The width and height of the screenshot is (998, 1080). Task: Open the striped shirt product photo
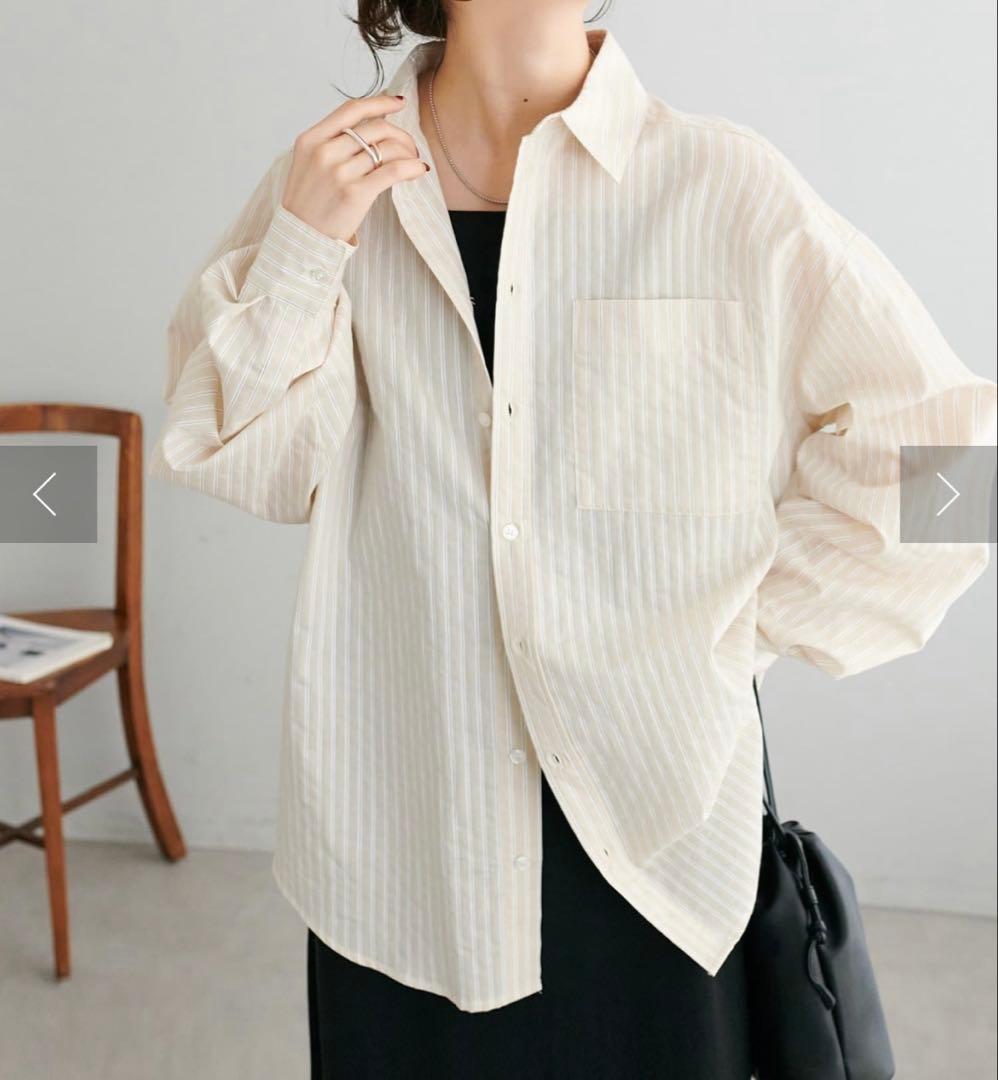(499, 540)
